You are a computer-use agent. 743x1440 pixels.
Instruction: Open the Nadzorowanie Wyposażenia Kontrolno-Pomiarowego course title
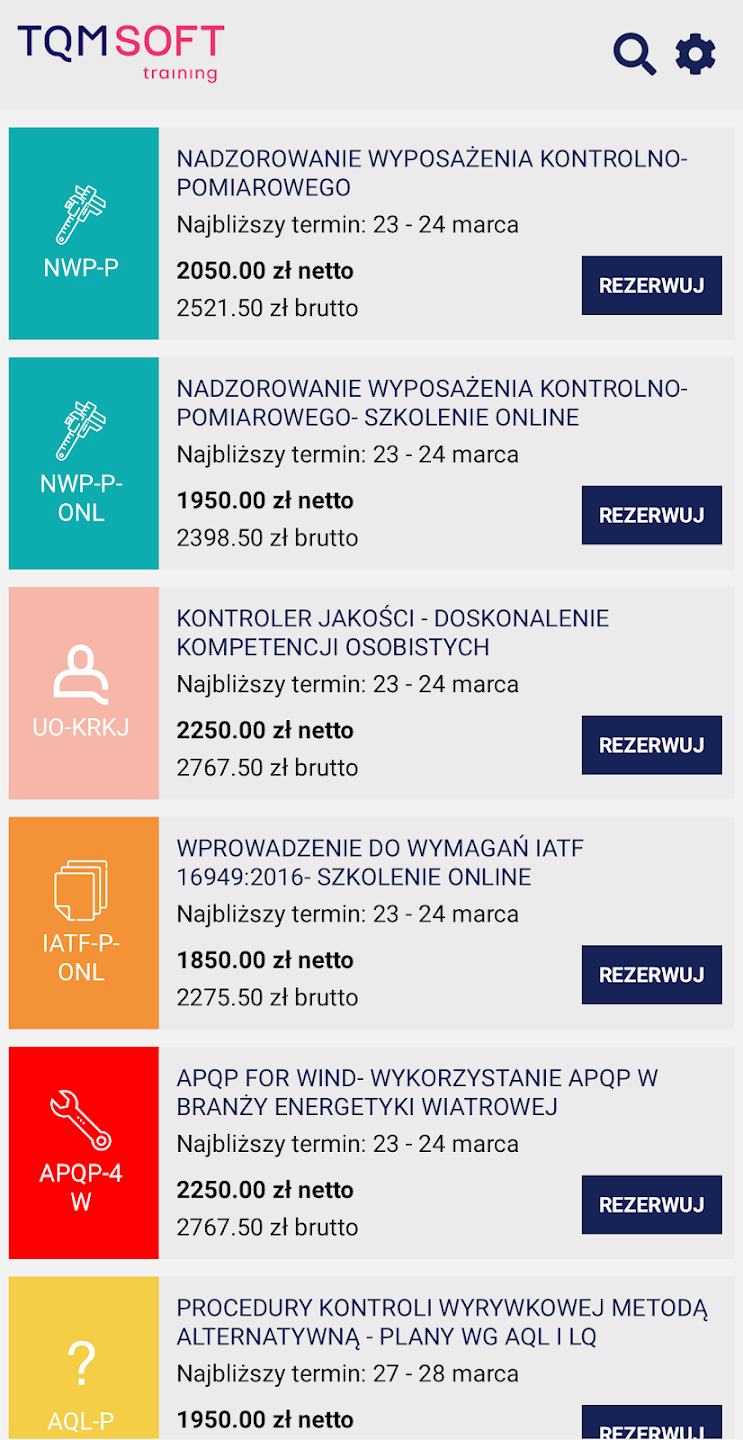pos(432,173)
